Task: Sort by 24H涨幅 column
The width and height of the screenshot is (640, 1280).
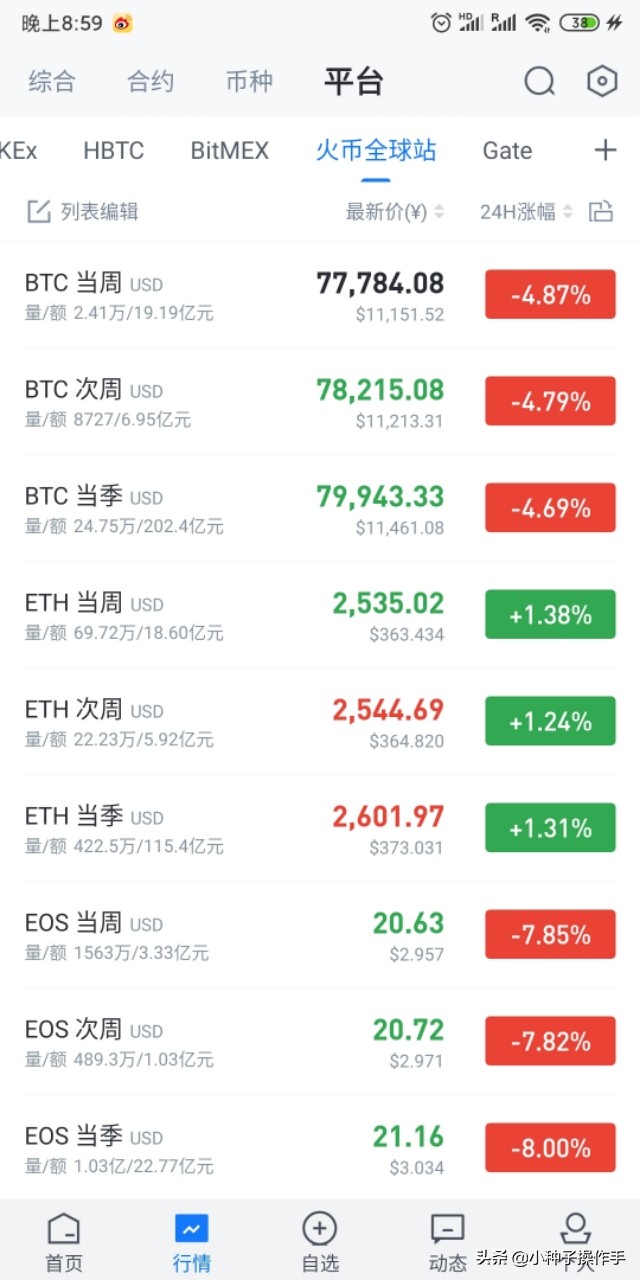Action: pos(526,211)
